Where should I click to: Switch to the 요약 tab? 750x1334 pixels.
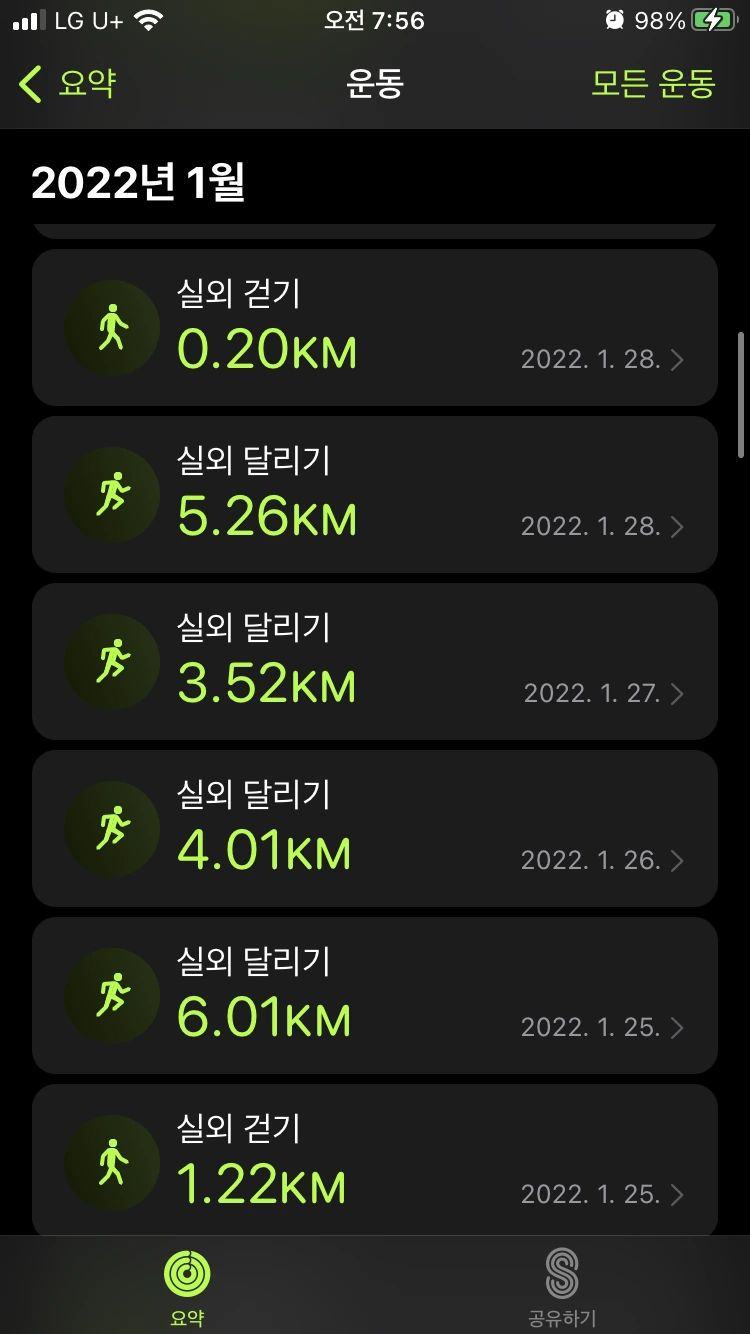pos(187,1286)
